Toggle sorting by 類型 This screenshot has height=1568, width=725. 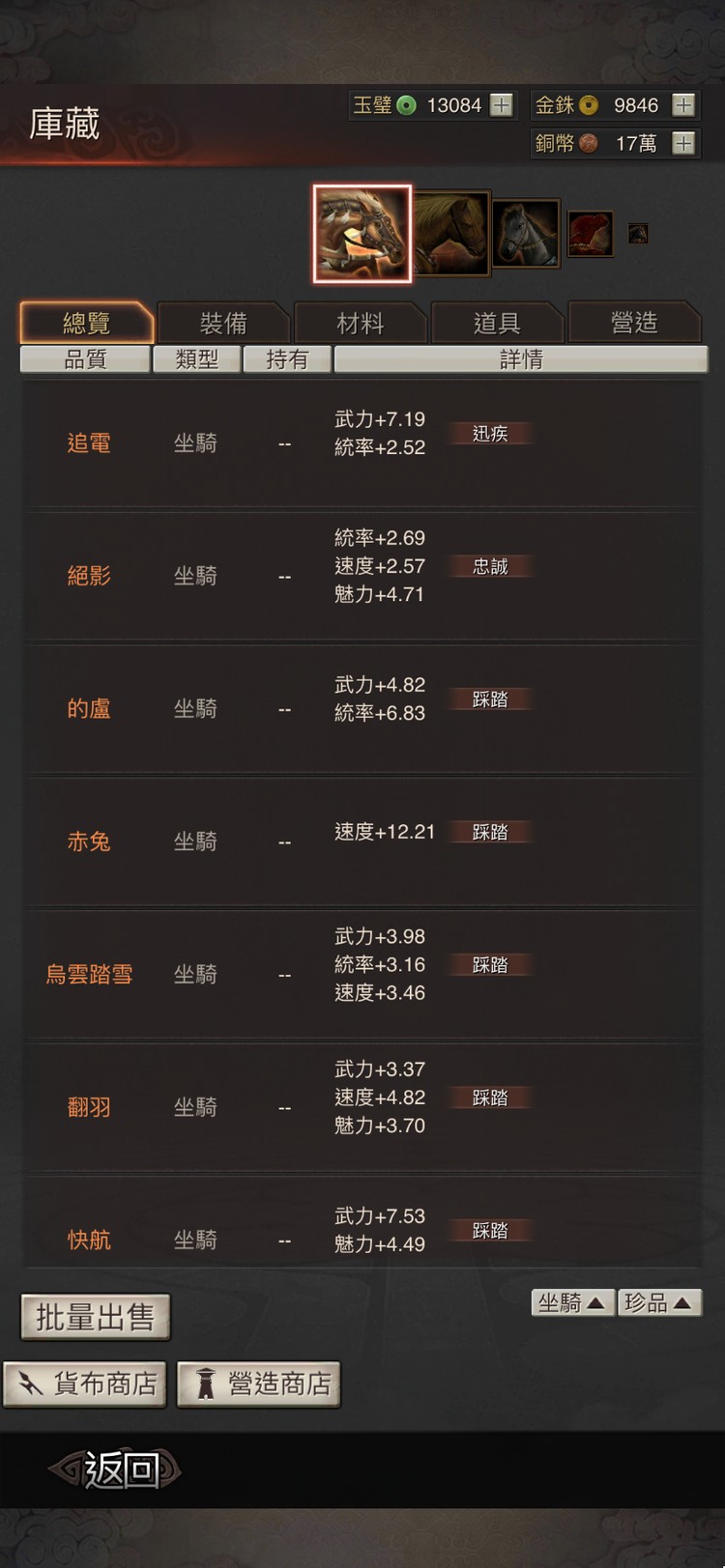[x=196, y=358]
